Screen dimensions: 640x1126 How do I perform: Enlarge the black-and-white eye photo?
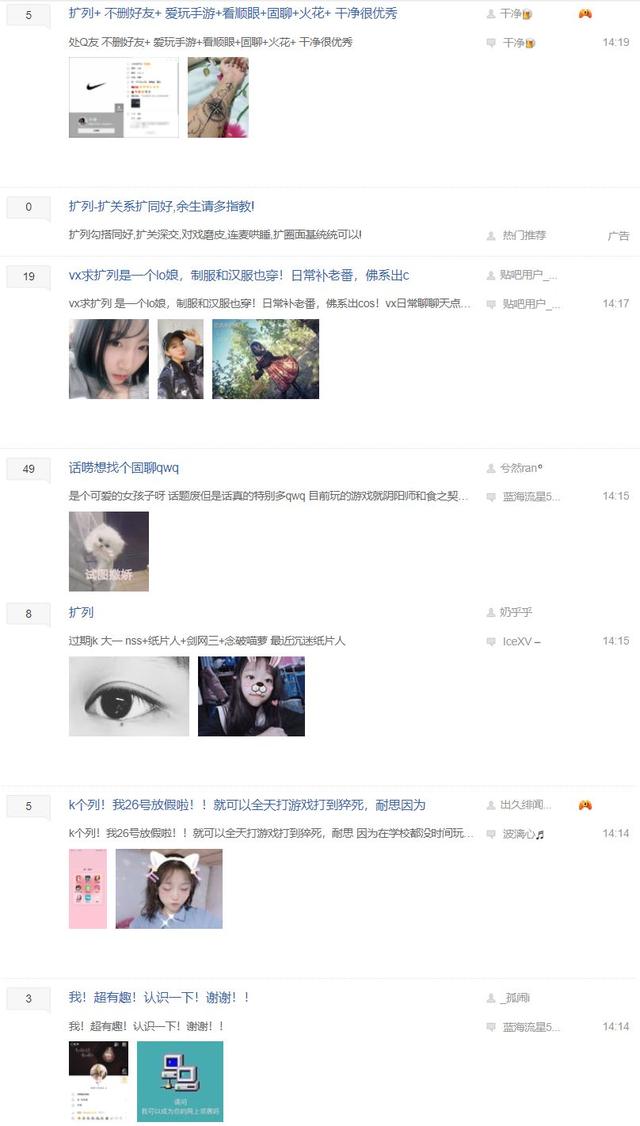(128, 696)
